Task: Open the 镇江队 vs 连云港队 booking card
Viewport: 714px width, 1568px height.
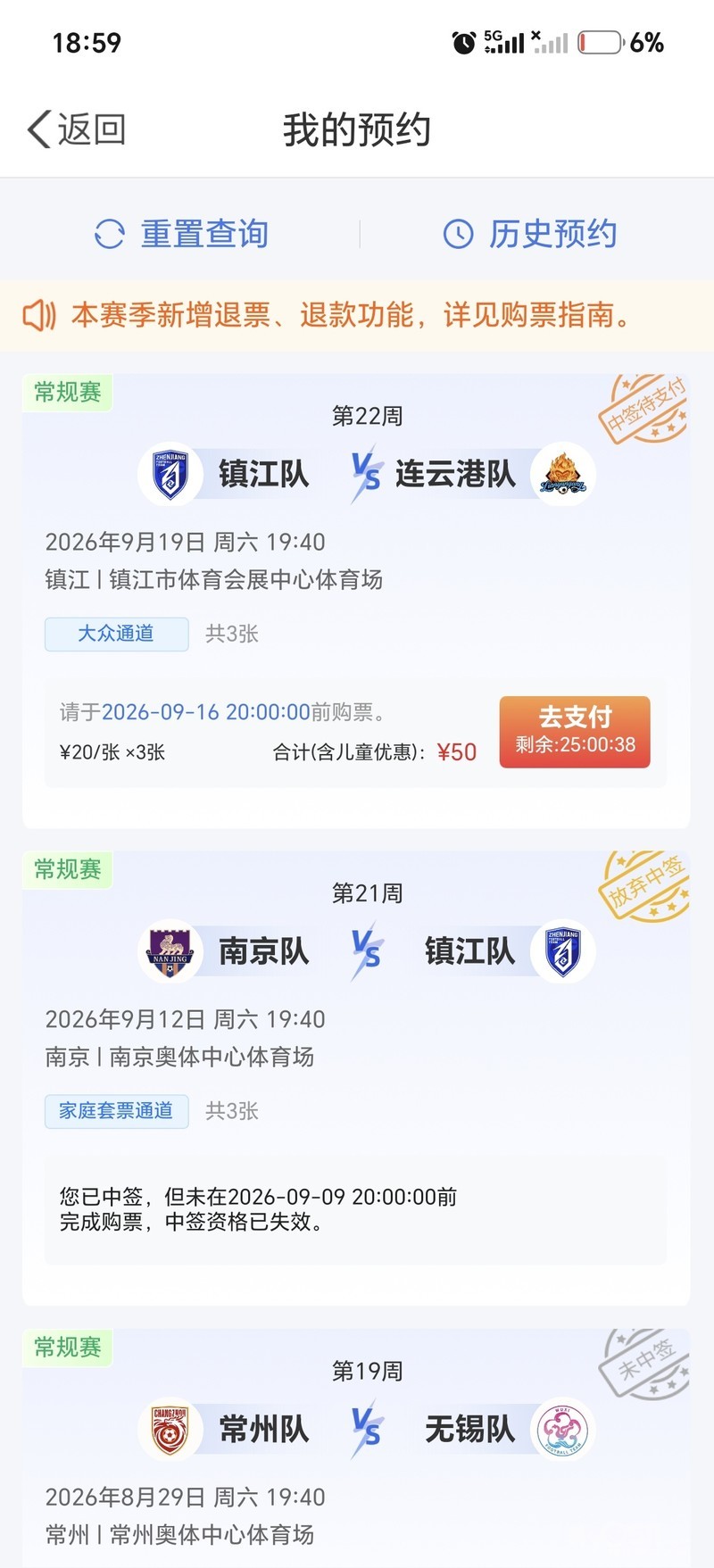Action: coord(356,601)
